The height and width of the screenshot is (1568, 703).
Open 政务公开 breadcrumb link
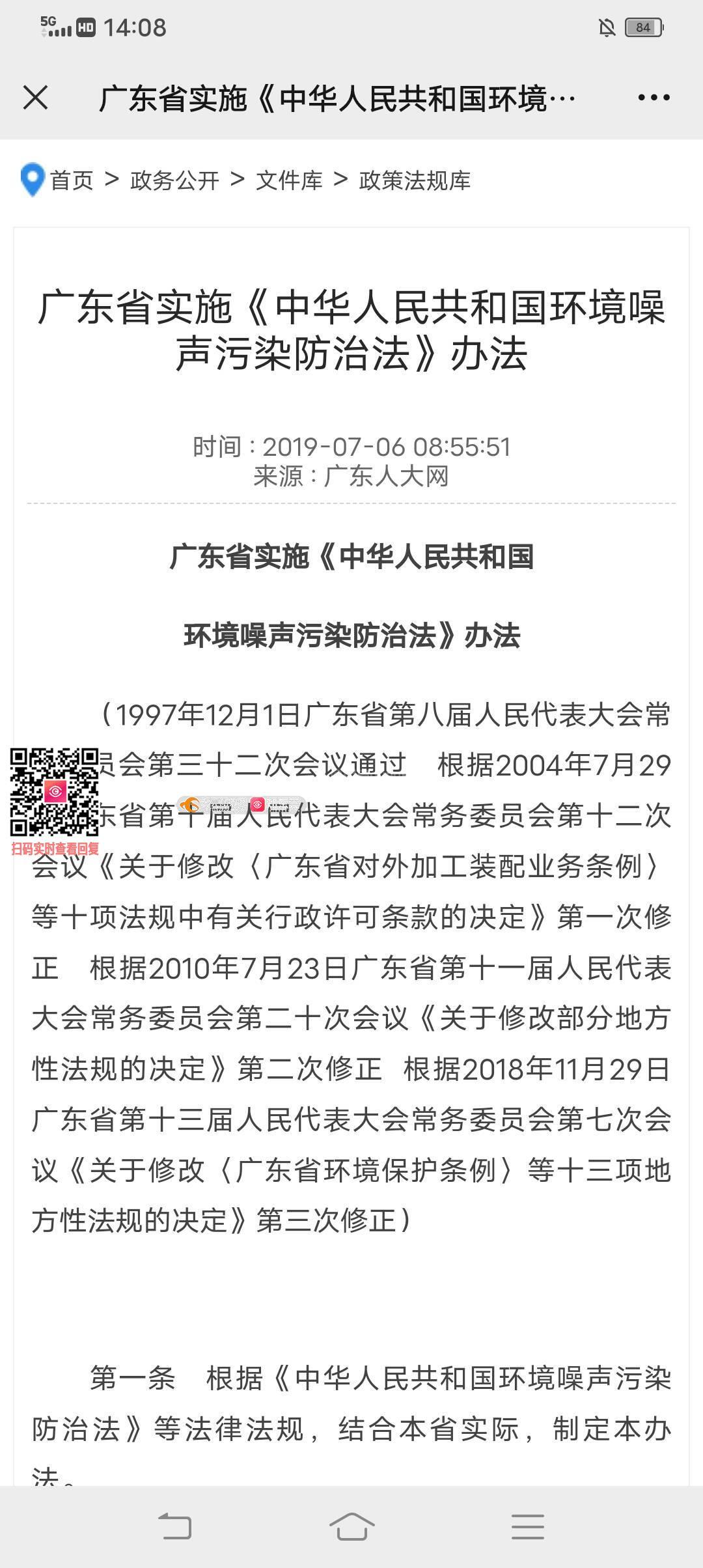pyautogui.click(x=174, y=180)
